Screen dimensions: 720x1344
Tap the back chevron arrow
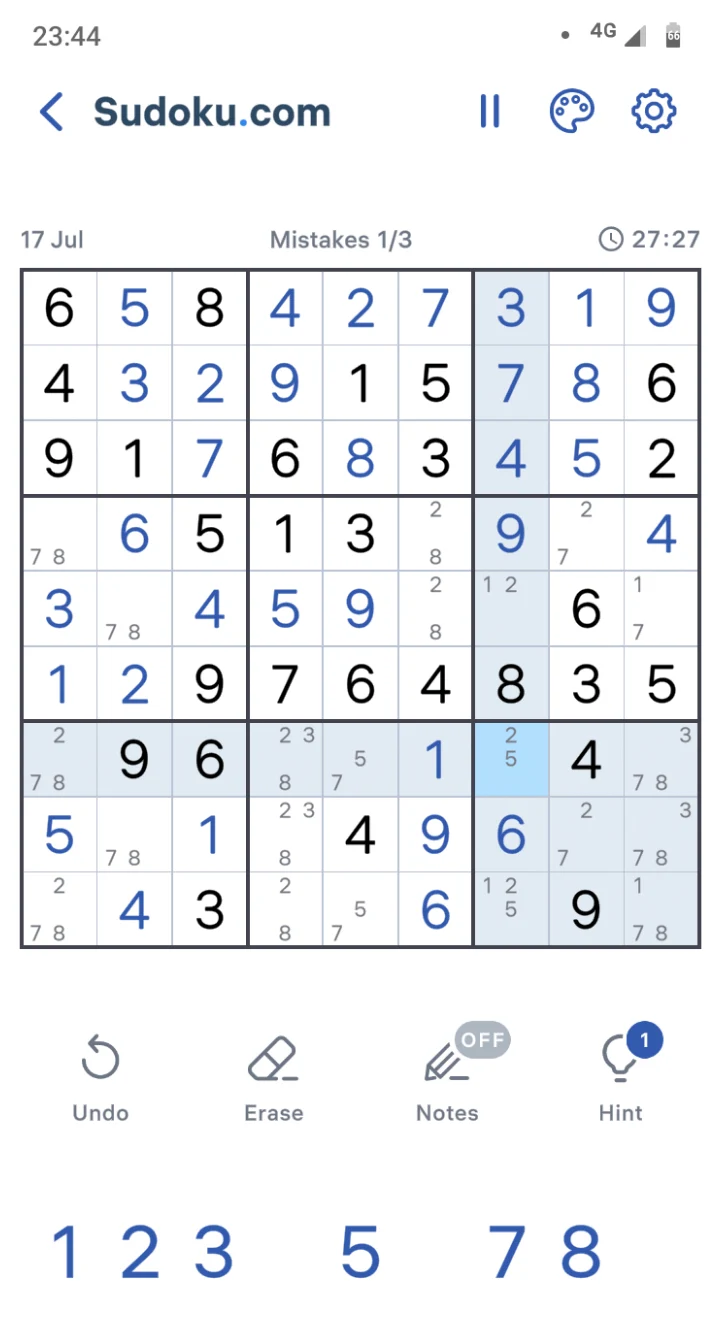(x=51, y=111)
